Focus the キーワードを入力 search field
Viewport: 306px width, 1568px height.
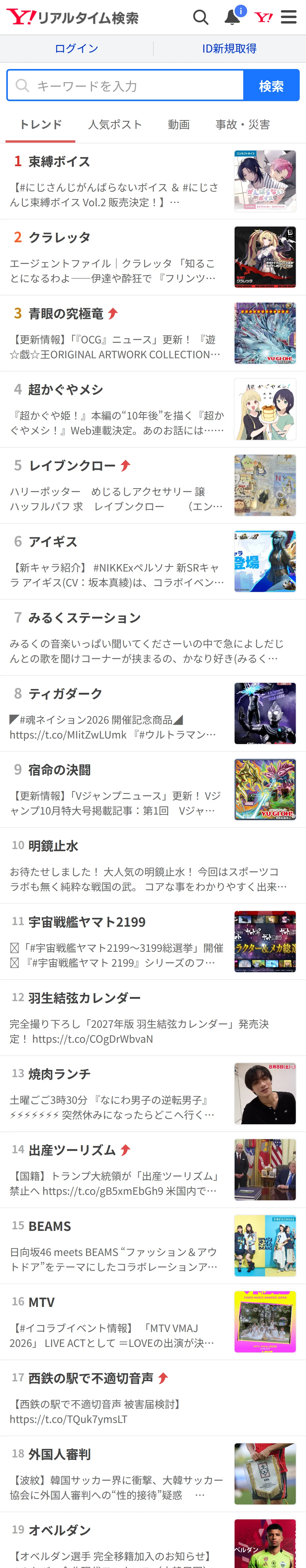(x=125, y=85)
